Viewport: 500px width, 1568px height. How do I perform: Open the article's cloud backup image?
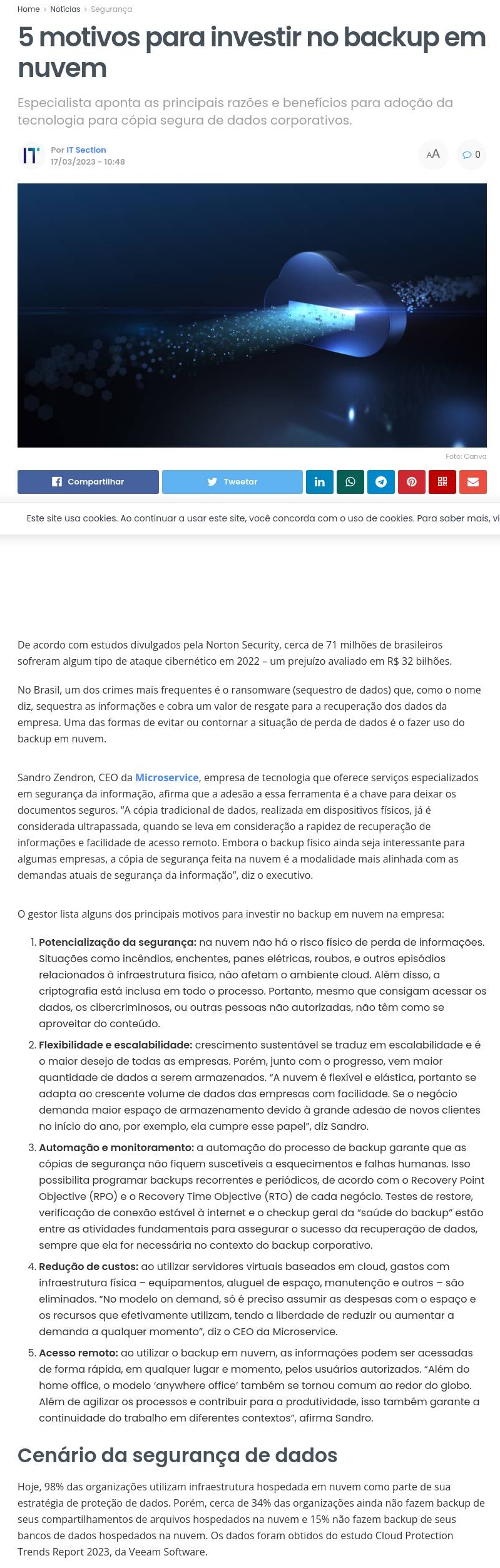tap(252, 315)
